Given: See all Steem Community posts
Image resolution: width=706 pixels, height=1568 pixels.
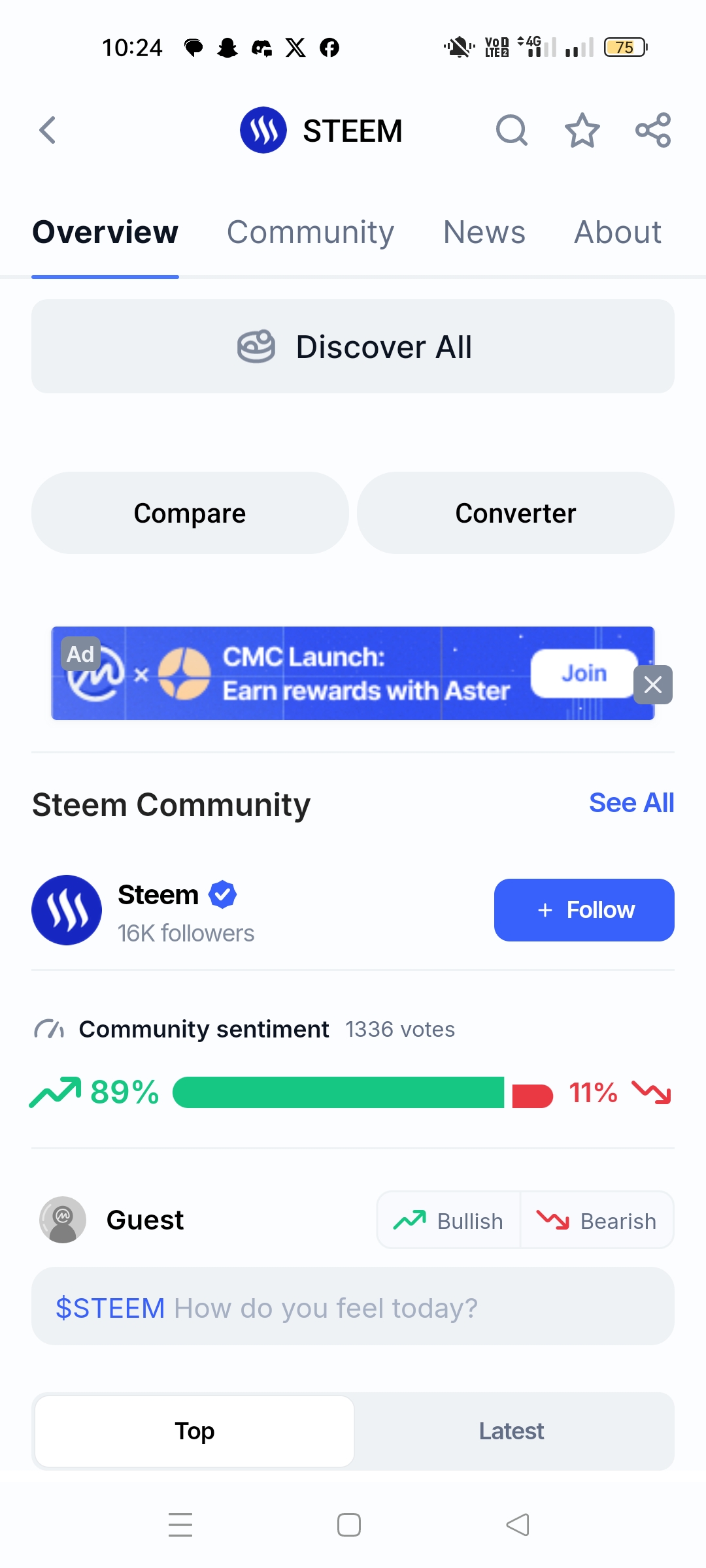Looking at the screenshot, I should [631, 803].
